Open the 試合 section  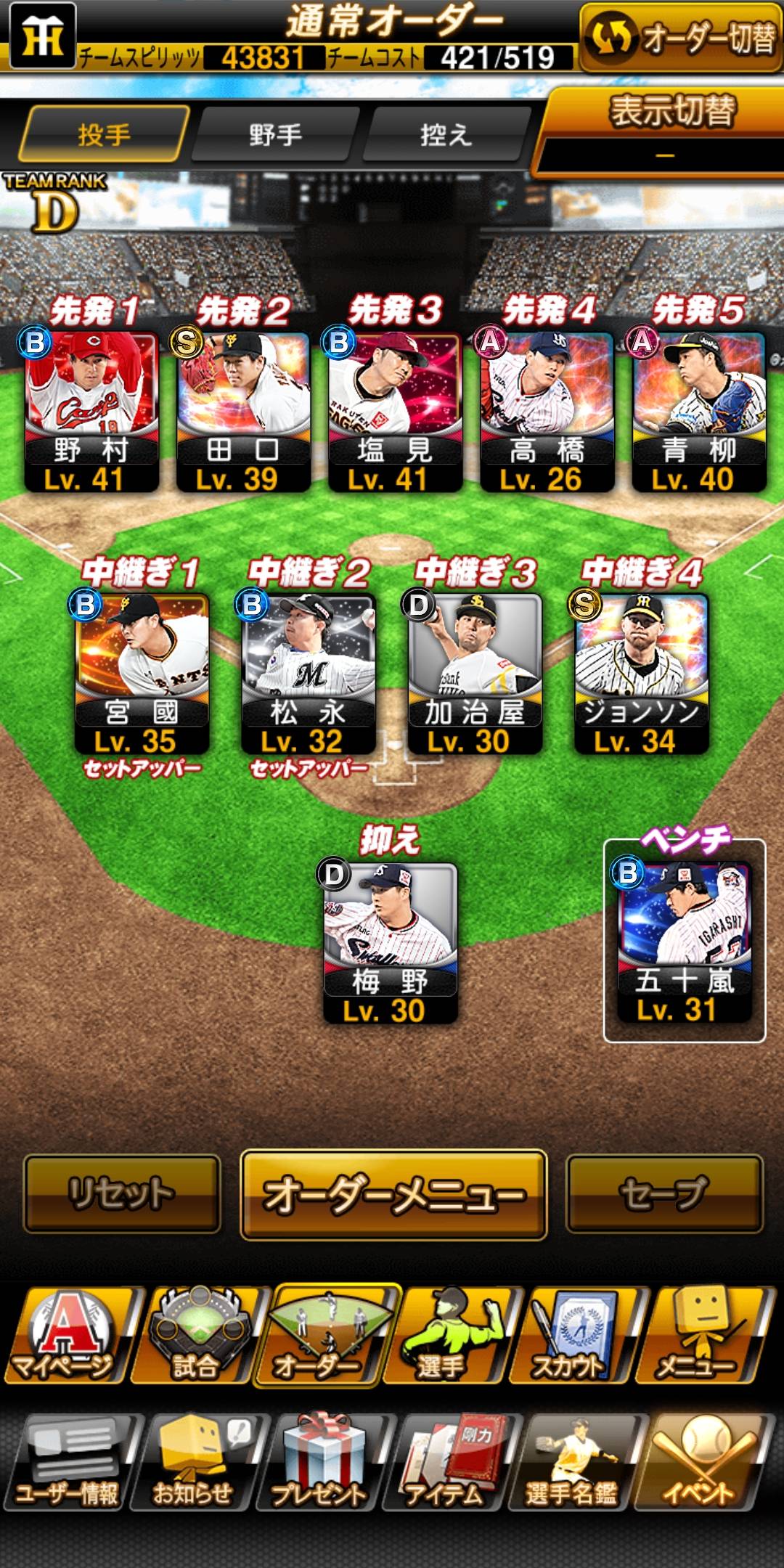click(x=197, y=1336)
